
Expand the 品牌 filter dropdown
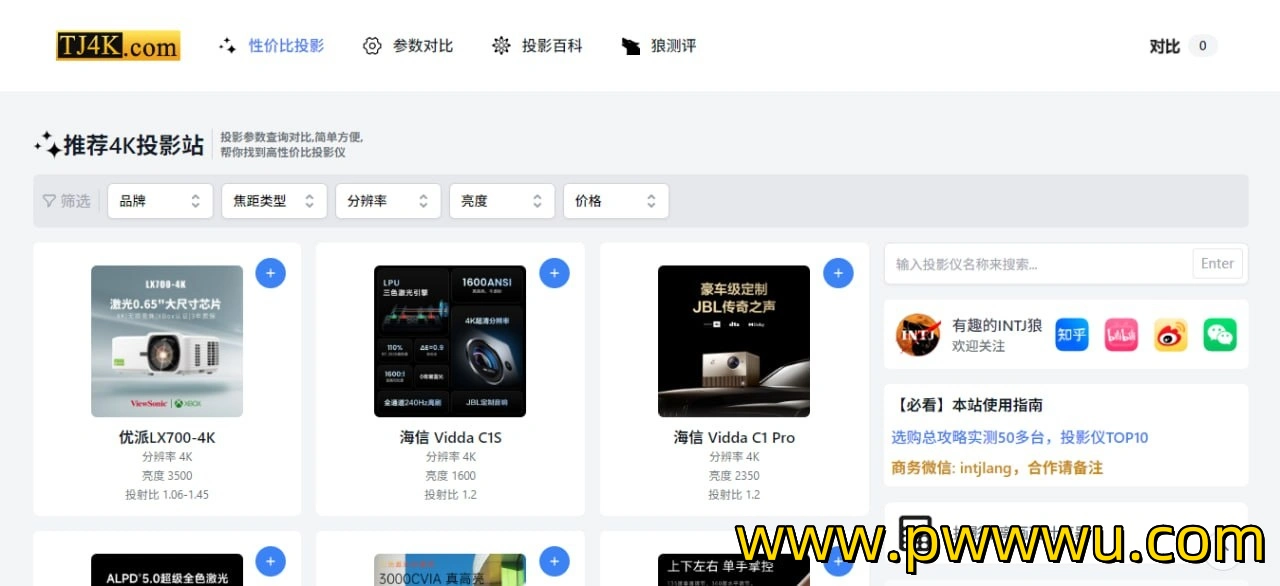(x=160, y=201)
